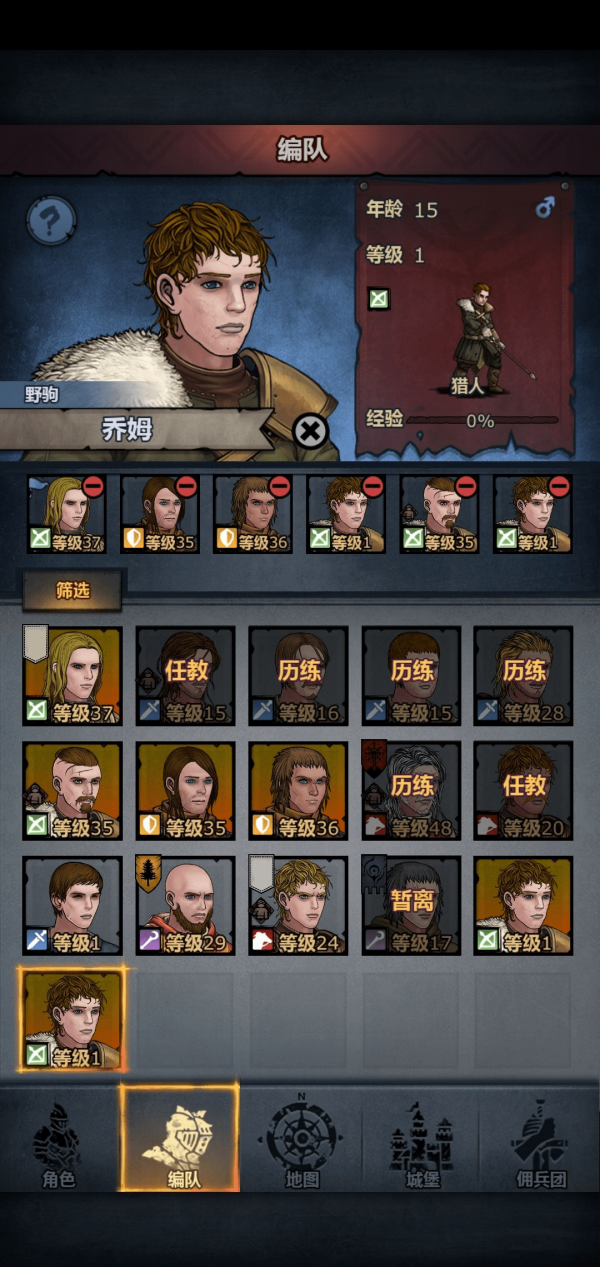This screenshot has width=600, height=1267.
Task: Select the 任教 character at level 20
Action: [523, 791]
